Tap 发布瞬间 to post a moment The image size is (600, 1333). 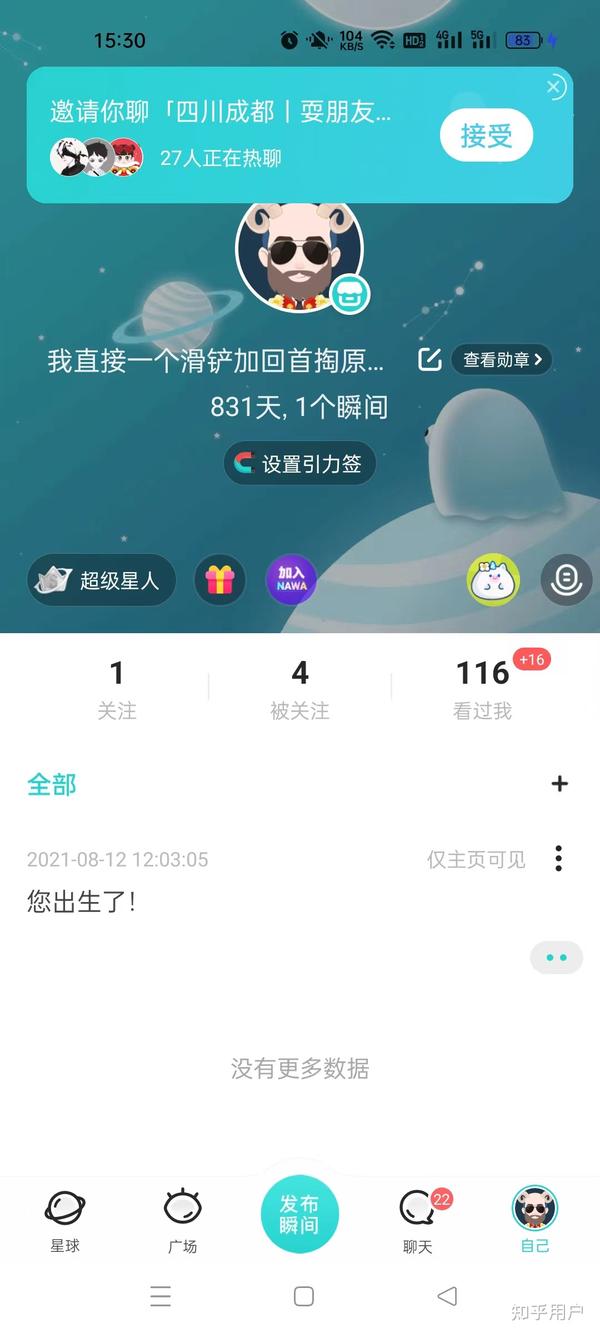(299, 1214)
